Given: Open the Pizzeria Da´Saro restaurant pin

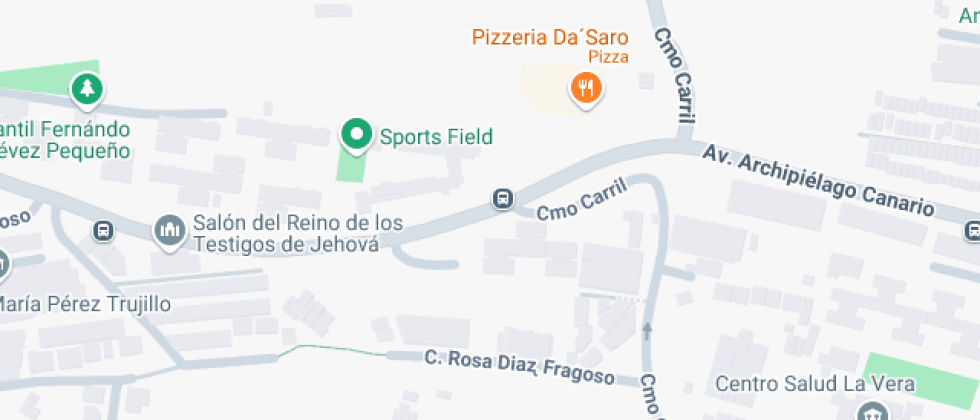Looking at the screenshot, I should coord(585,89).
